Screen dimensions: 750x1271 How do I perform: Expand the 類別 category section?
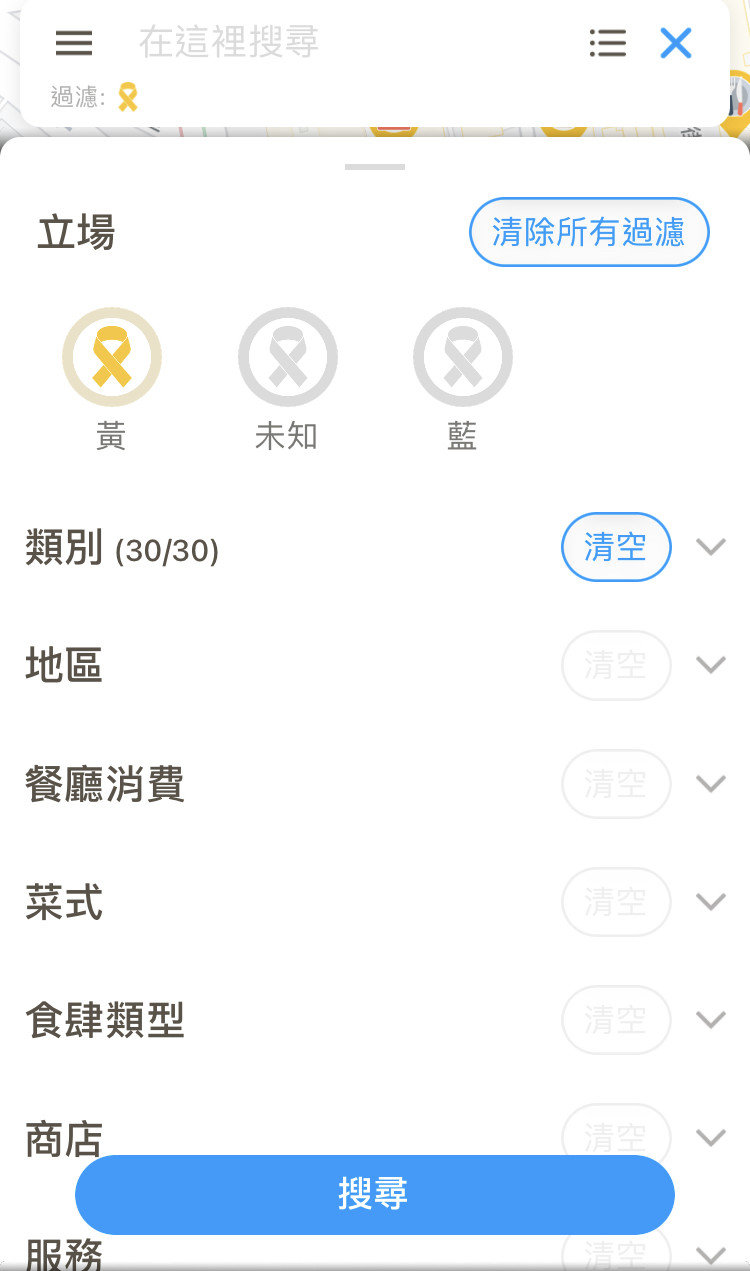[x=711, y=547]
